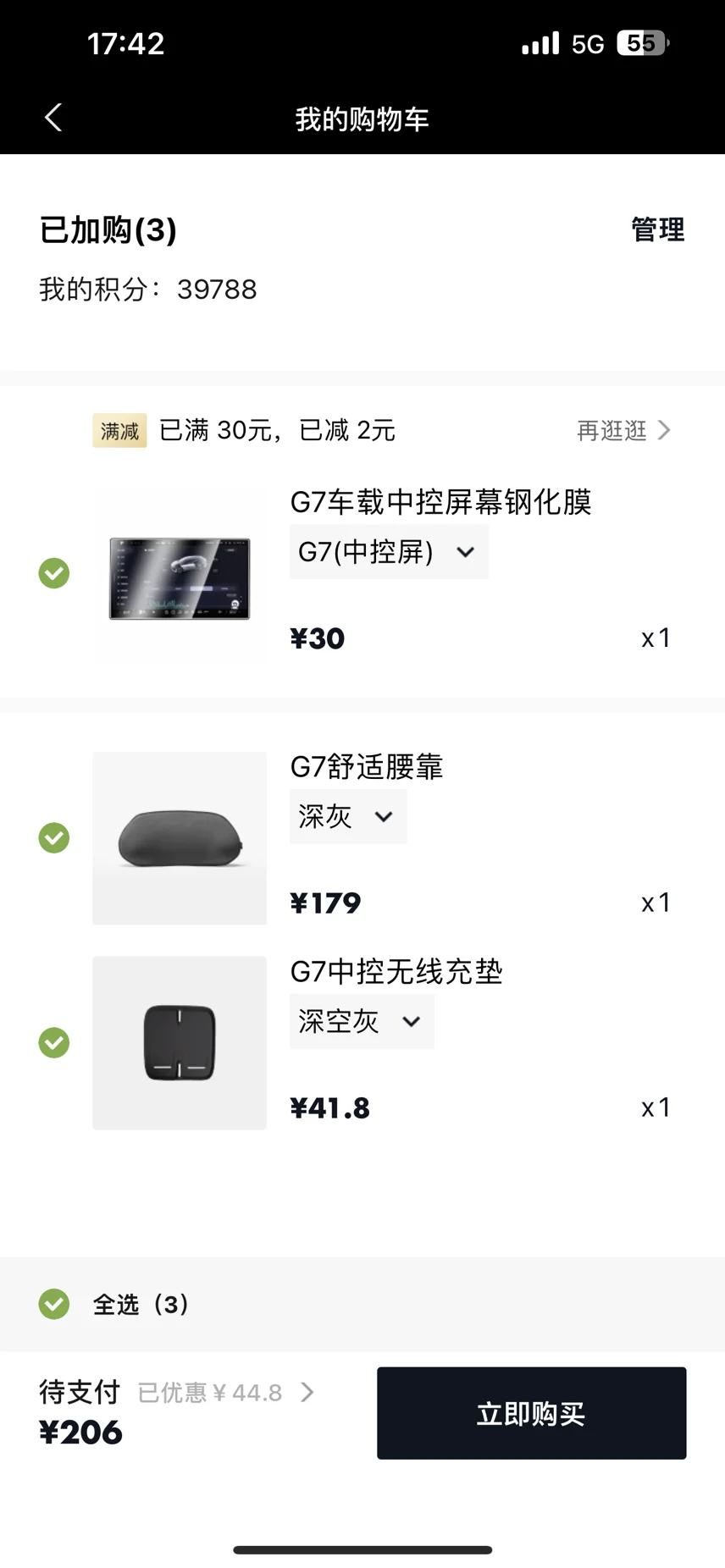
Task: Expand the 深空灰 color dropdown
Action: (362, 1022)
